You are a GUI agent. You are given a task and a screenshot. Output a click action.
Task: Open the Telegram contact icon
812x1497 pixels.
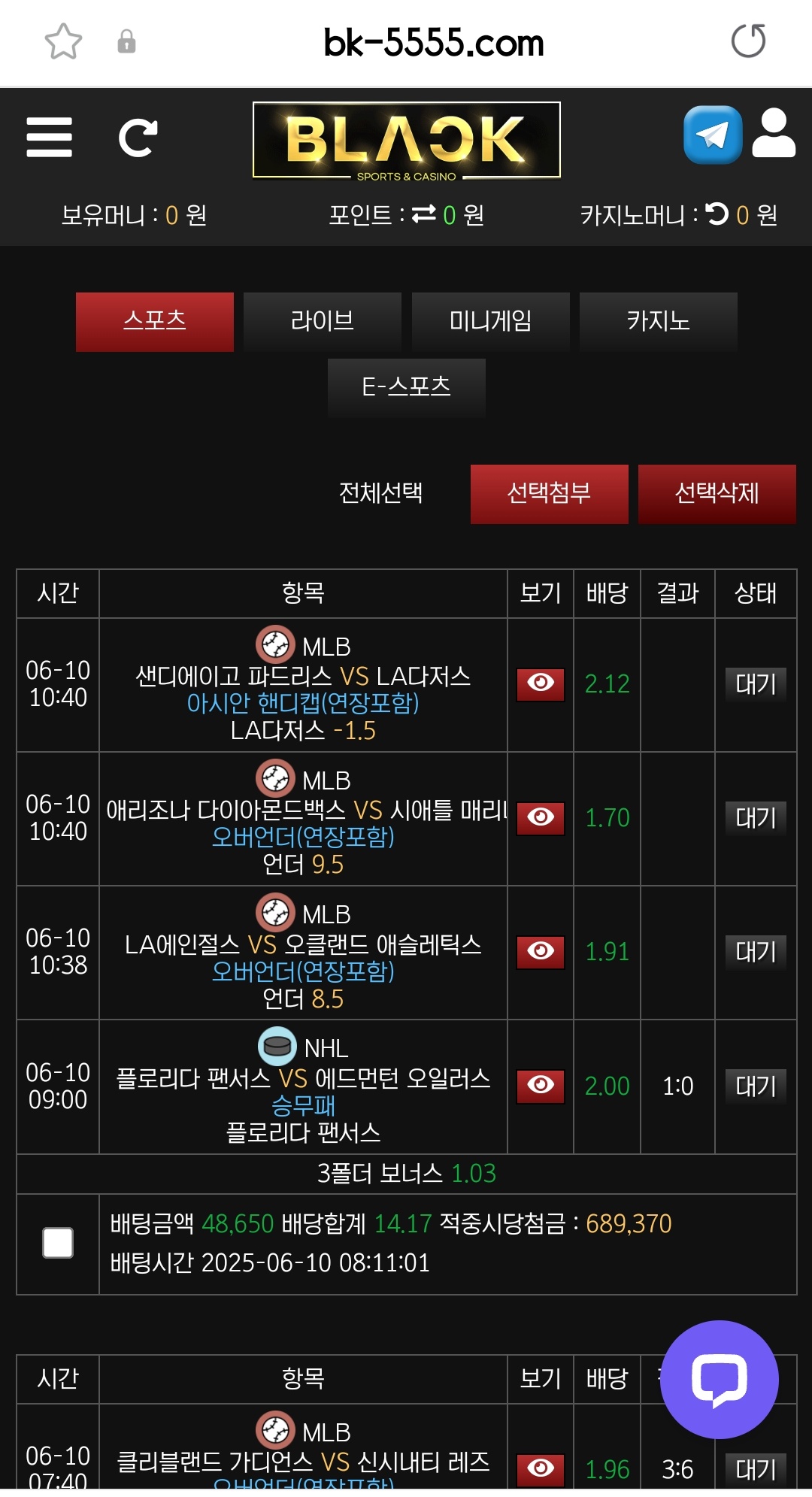[713, 135]
